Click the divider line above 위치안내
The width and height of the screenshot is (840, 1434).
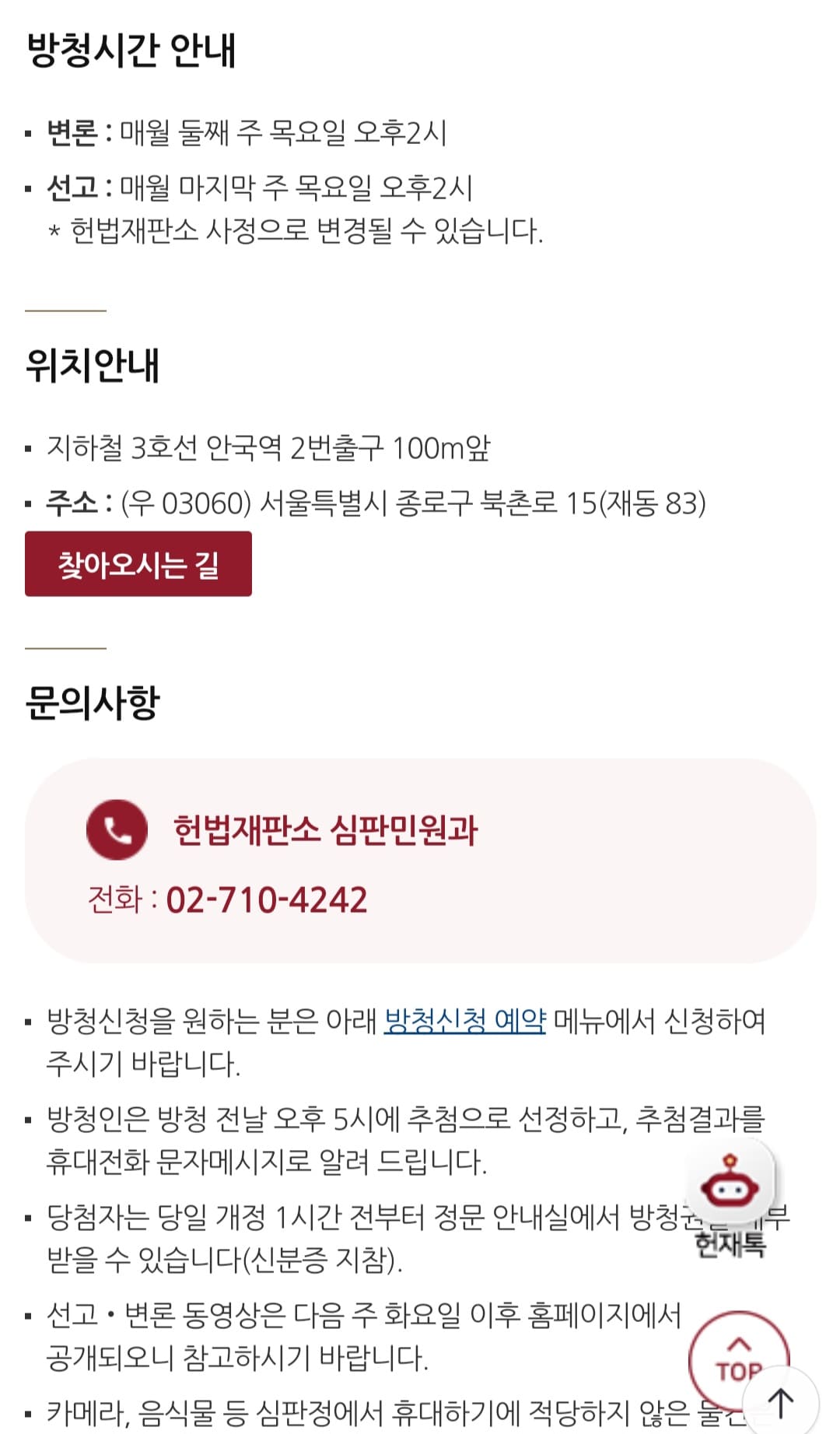(x=66, y=310)
